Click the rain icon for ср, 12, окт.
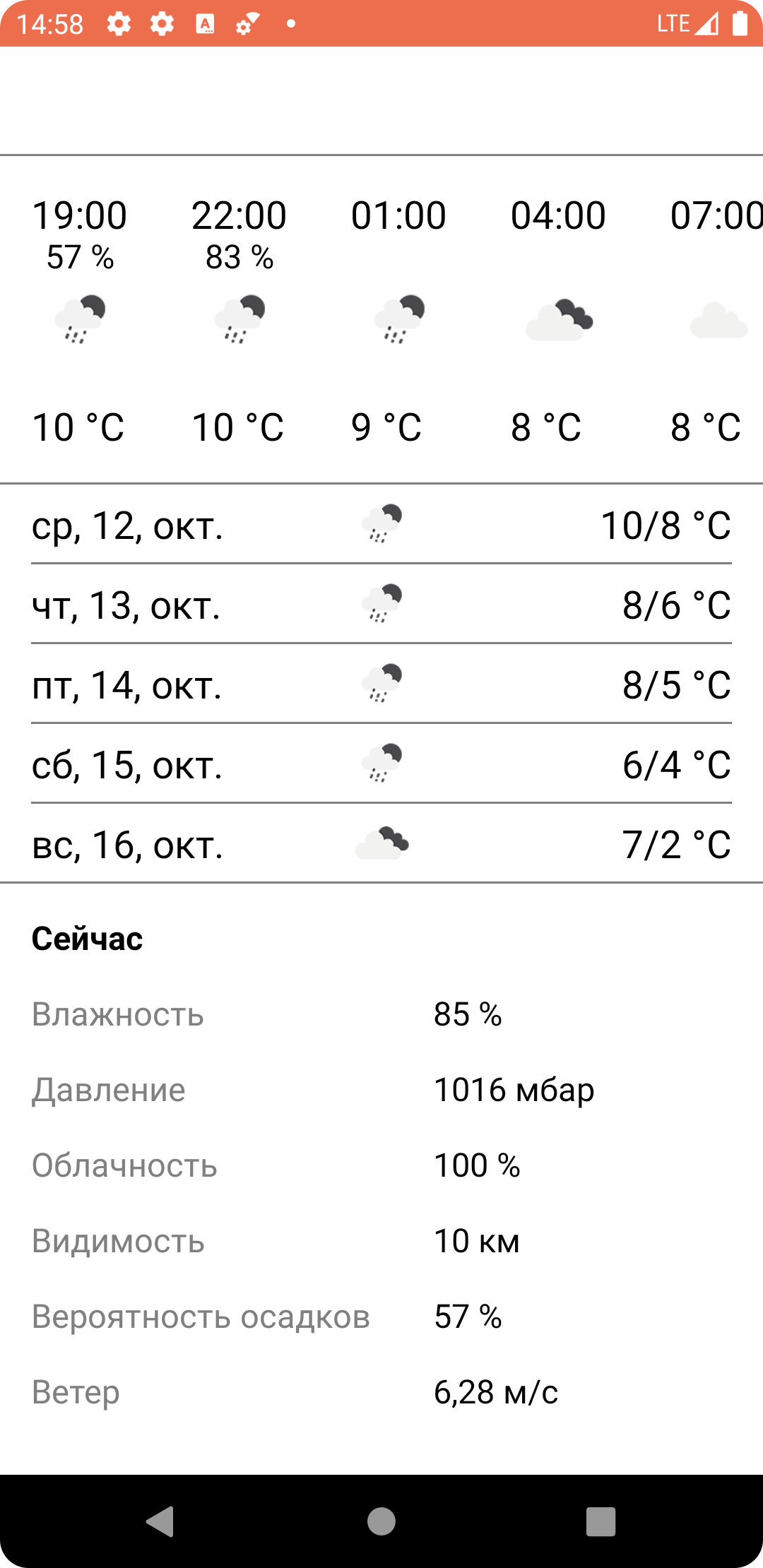Screen dimensions: 763x1568 tap(380, 526)
